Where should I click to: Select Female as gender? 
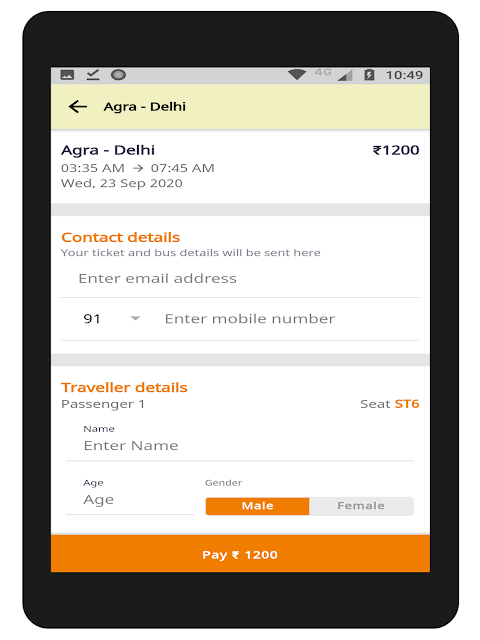(x=361, y=506)
